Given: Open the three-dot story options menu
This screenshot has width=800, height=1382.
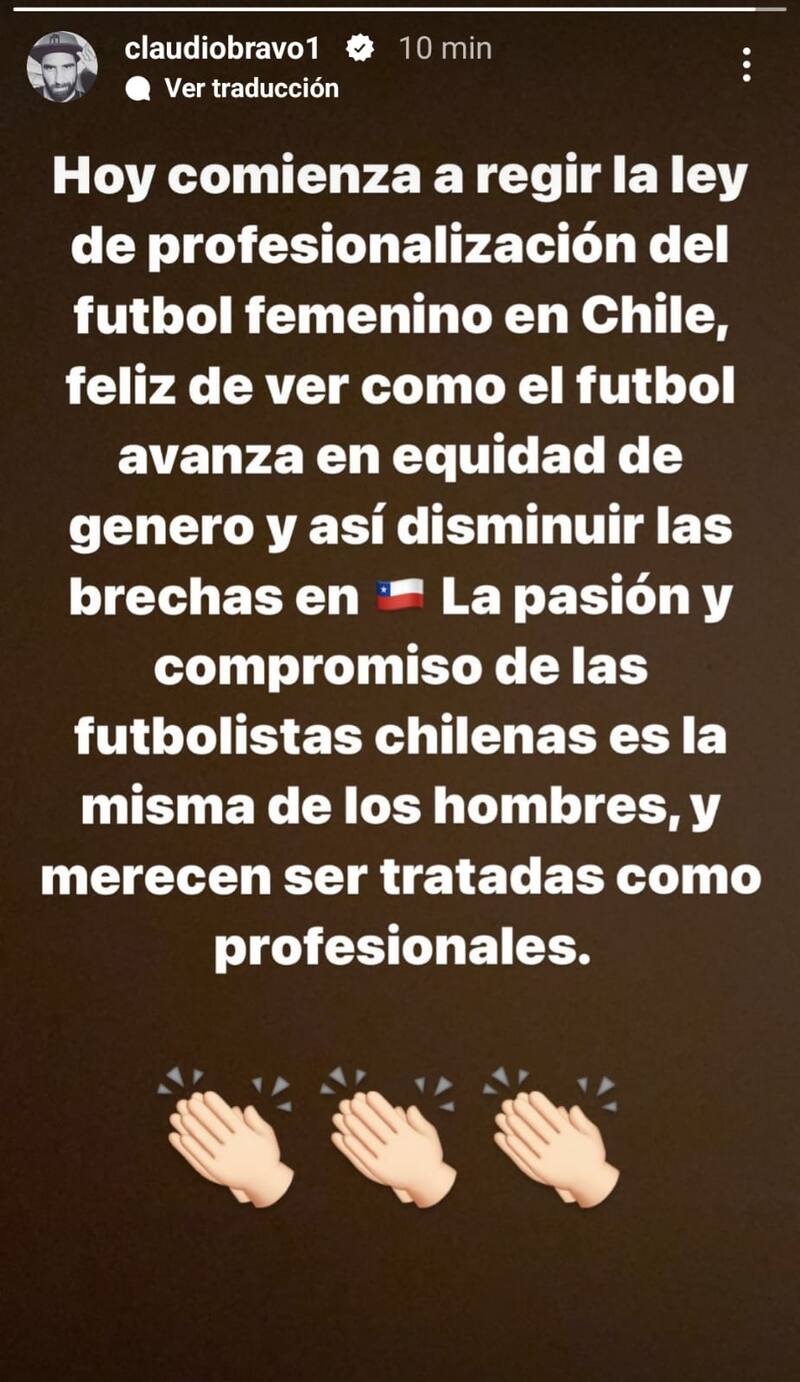Looking at the screenshot, I should pos(746,65).
